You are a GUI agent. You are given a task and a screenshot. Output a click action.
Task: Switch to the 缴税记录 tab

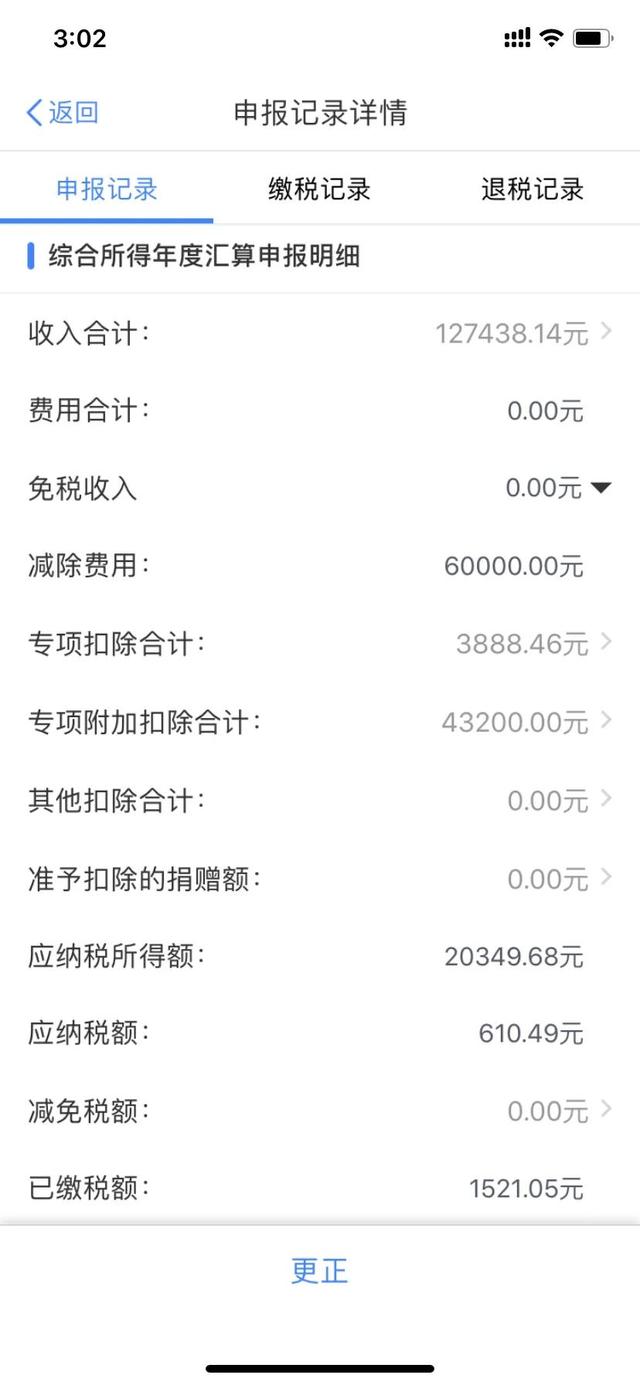pyautogui.click(x=320, y=189)
